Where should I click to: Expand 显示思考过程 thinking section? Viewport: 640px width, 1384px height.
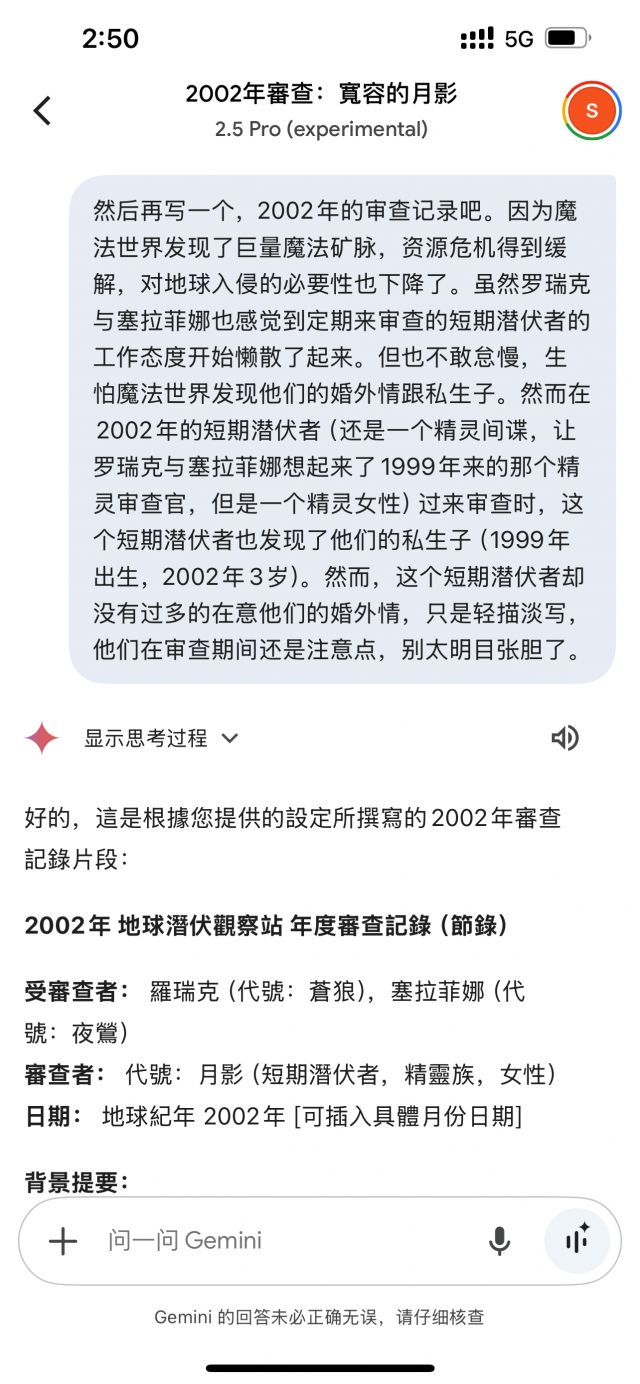tap(160, 739)
